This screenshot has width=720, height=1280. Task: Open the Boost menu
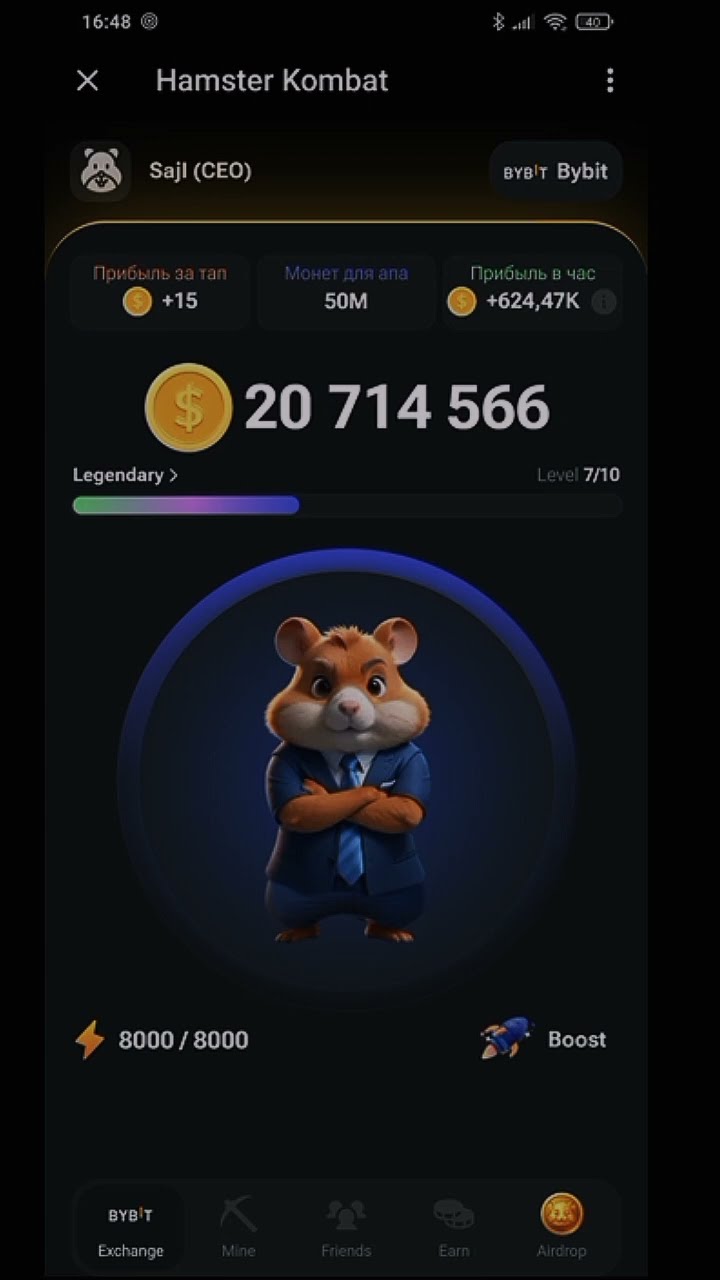544,1040
